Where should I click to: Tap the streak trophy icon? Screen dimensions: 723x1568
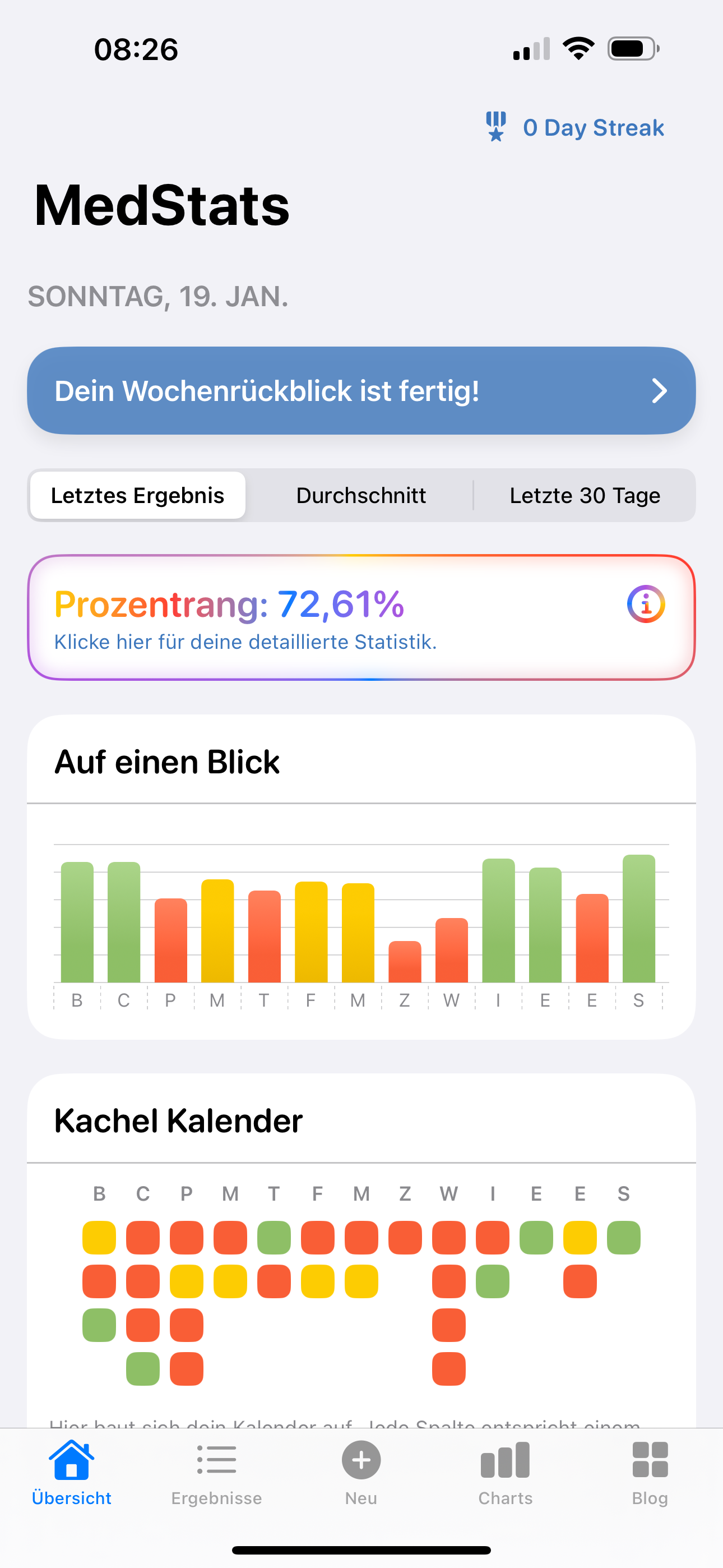click(x=496, y=127)
